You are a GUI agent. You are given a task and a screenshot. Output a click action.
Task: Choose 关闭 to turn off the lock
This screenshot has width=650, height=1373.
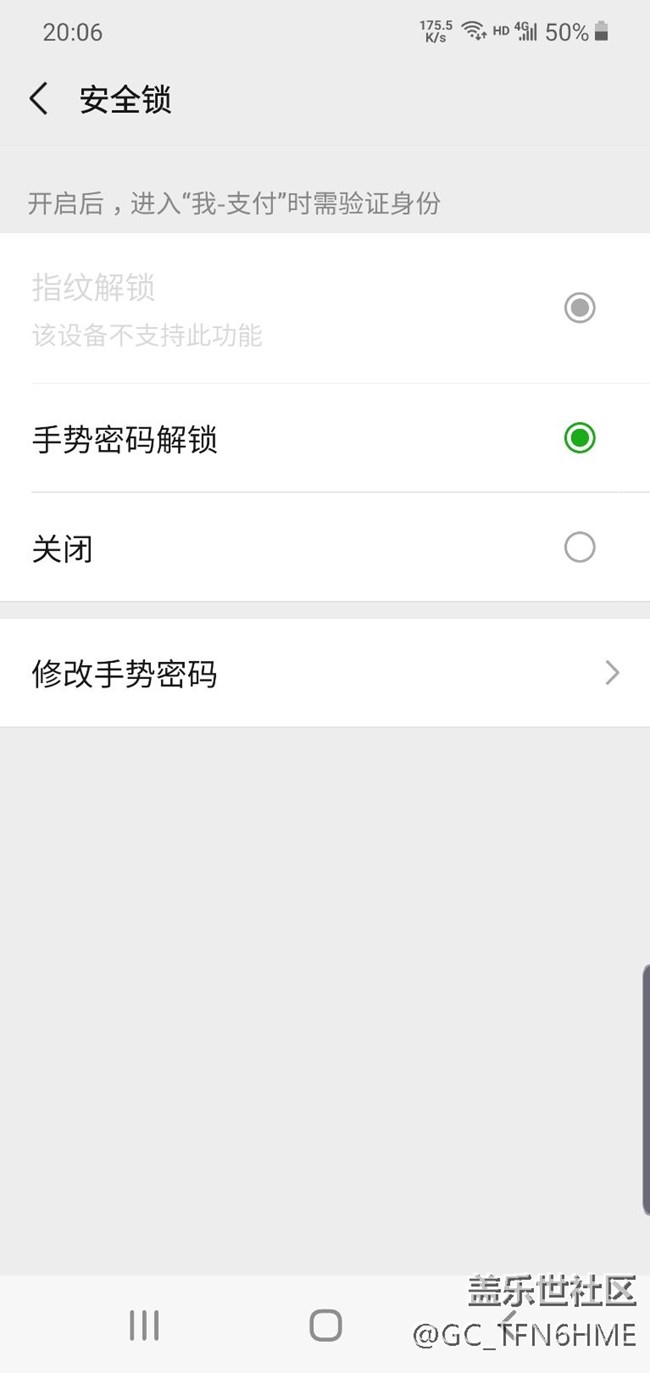(579, 548)
